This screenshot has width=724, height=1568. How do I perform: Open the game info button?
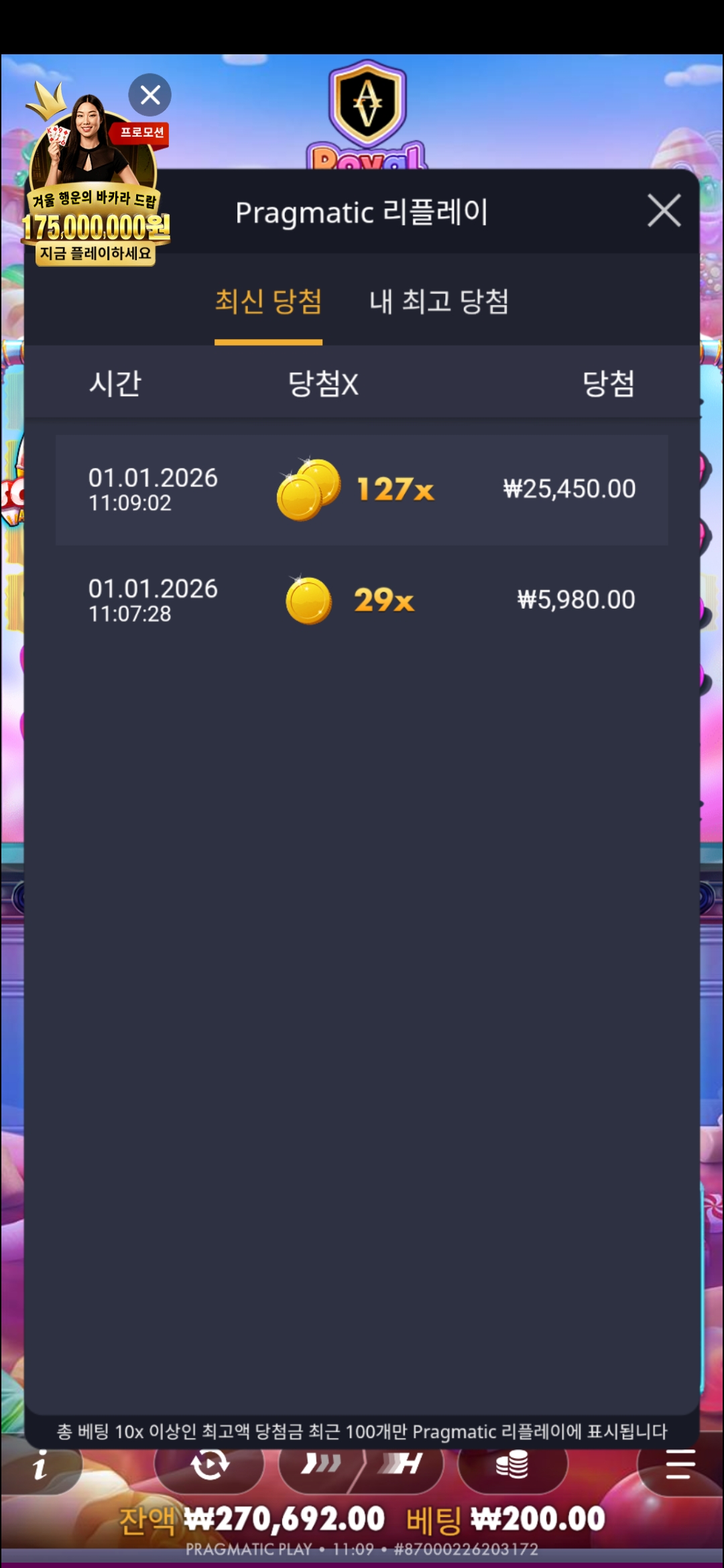pos(42,1465)
